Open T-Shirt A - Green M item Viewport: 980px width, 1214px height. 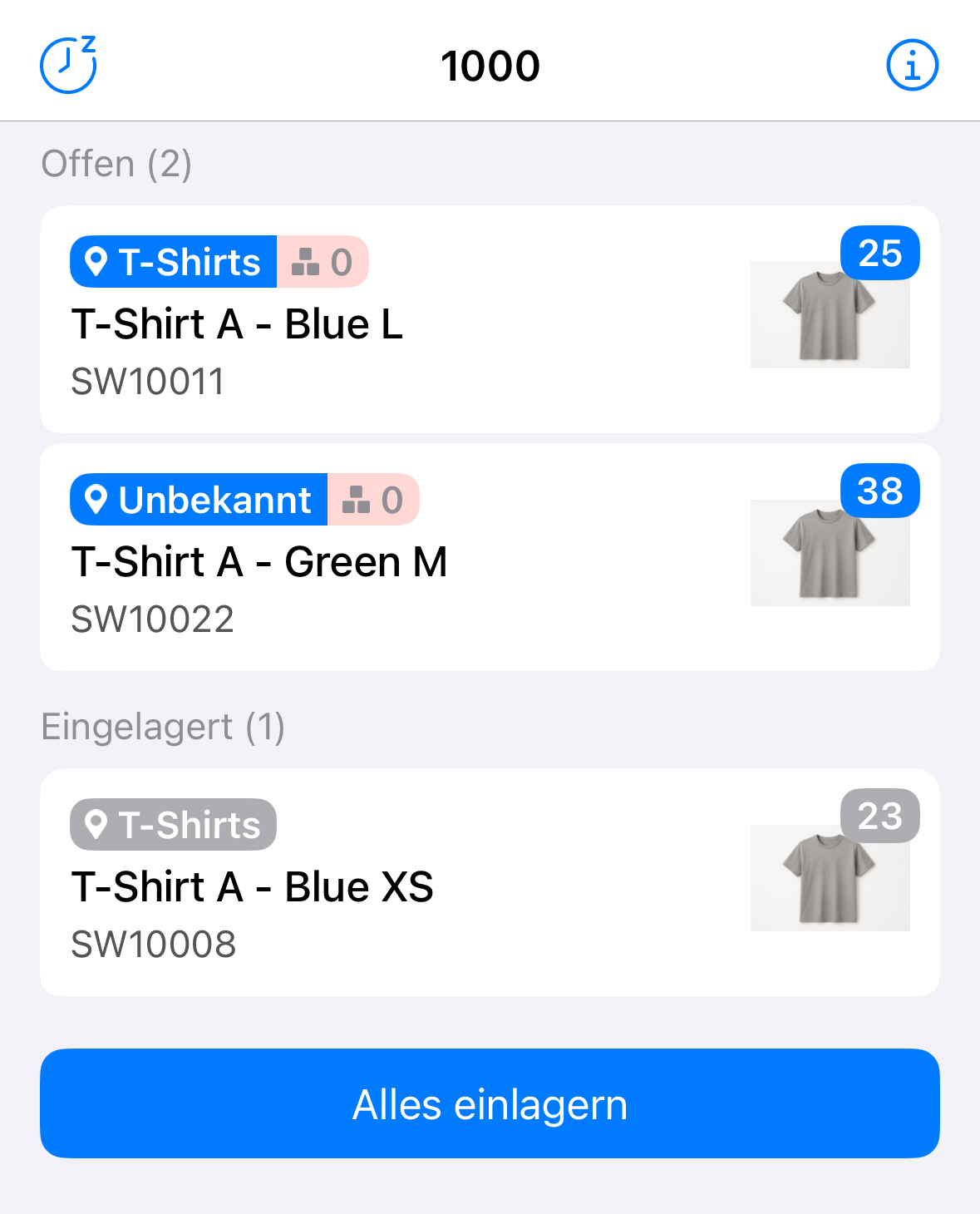tap(489, 558)
